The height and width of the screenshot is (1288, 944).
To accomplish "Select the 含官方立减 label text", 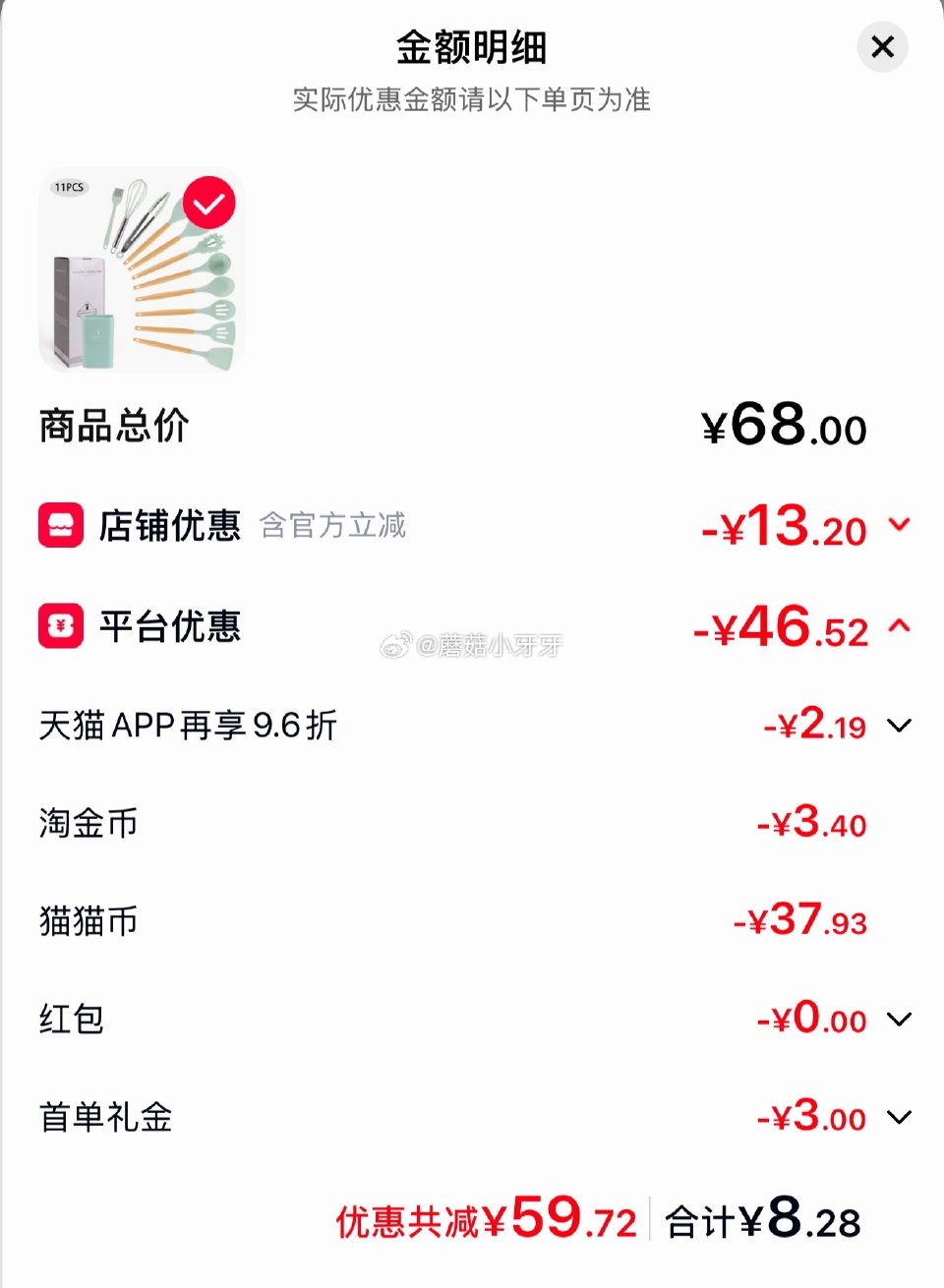I will (x=332, y=527).
